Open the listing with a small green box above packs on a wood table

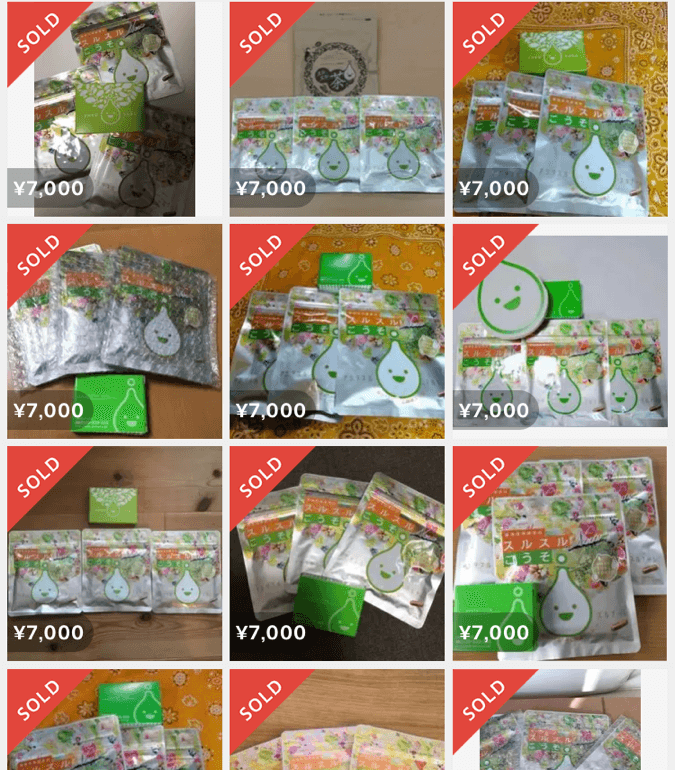point(114,553)
